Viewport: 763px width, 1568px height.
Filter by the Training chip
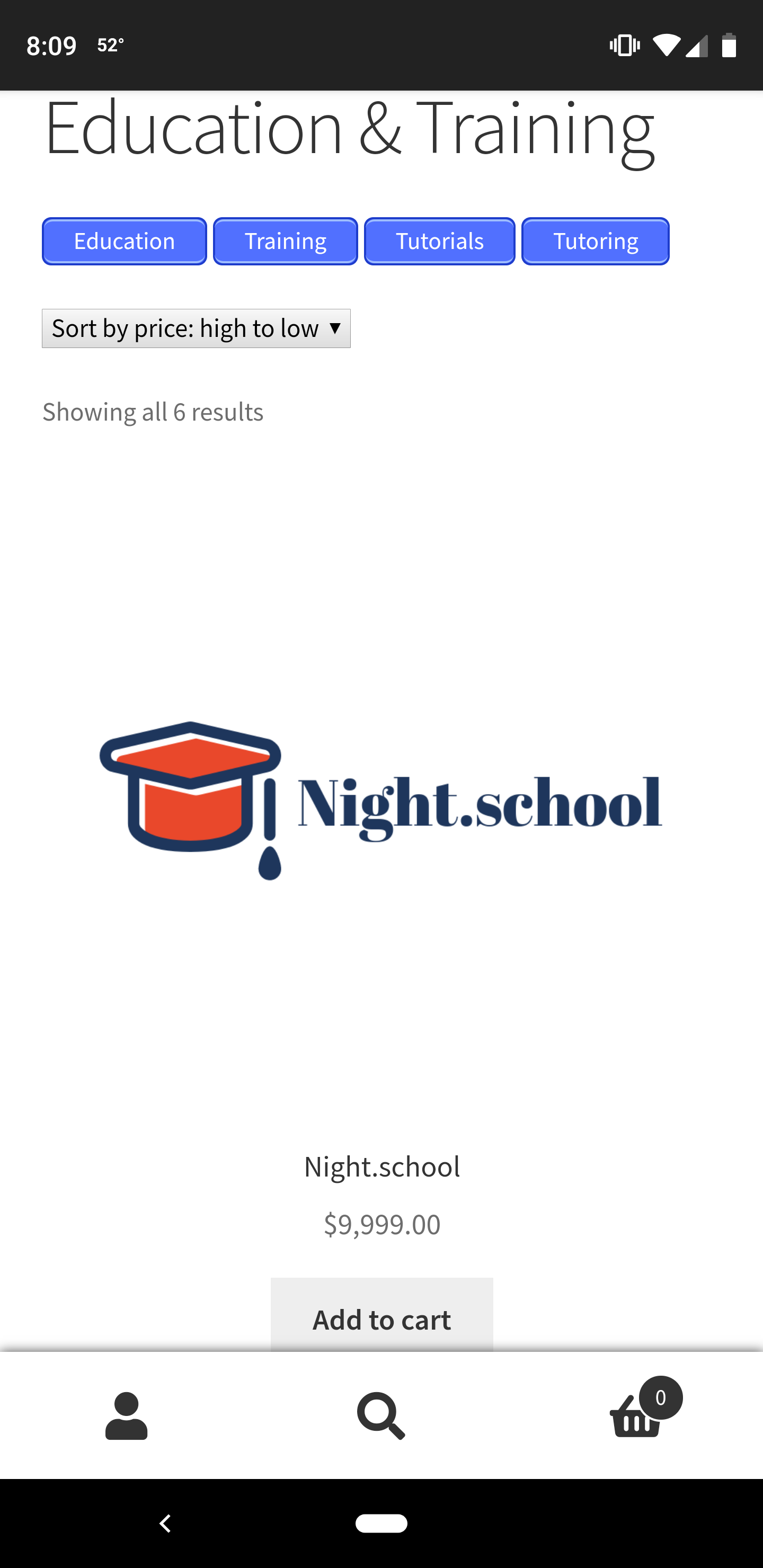point(285,241)
